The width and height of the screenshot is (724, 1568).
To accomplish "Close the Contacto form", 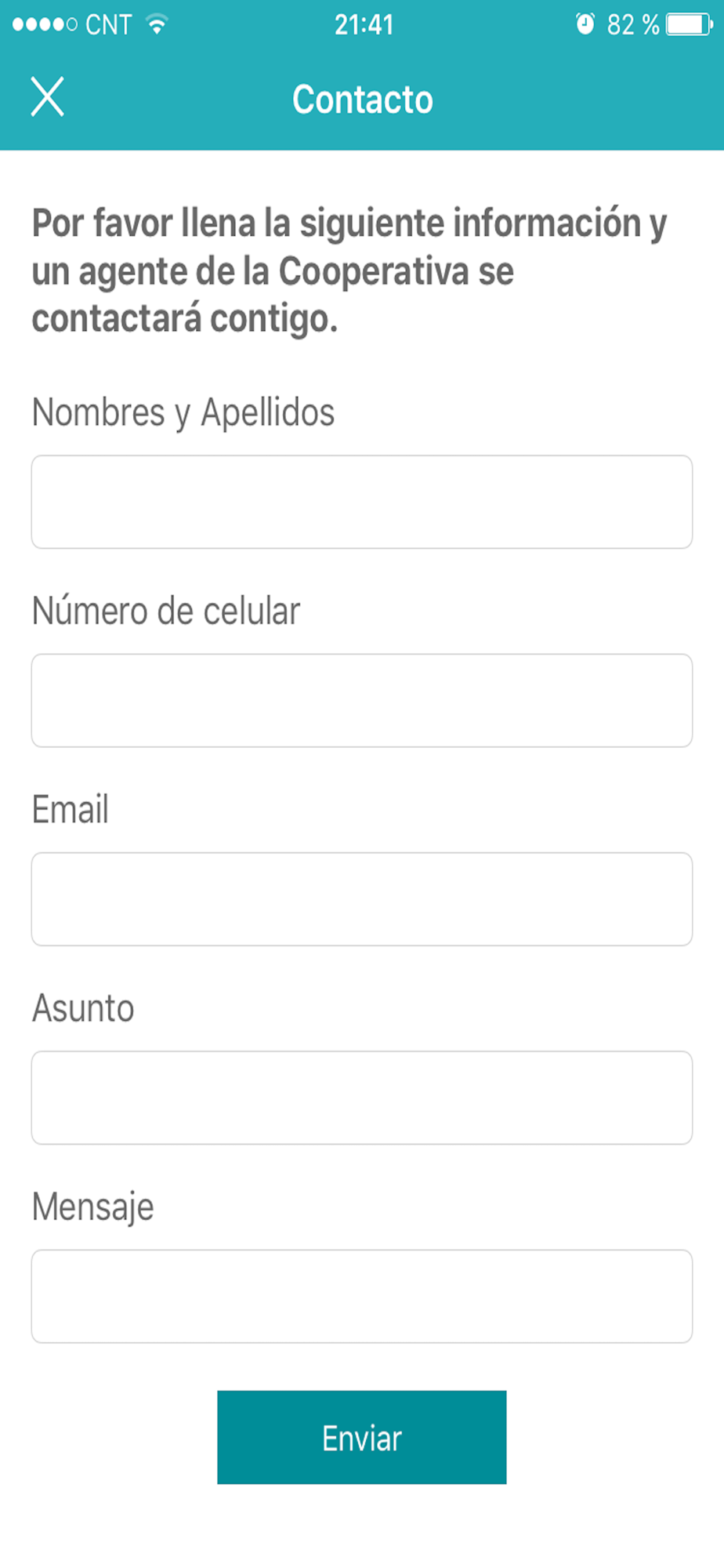I will tap(47, 97).
